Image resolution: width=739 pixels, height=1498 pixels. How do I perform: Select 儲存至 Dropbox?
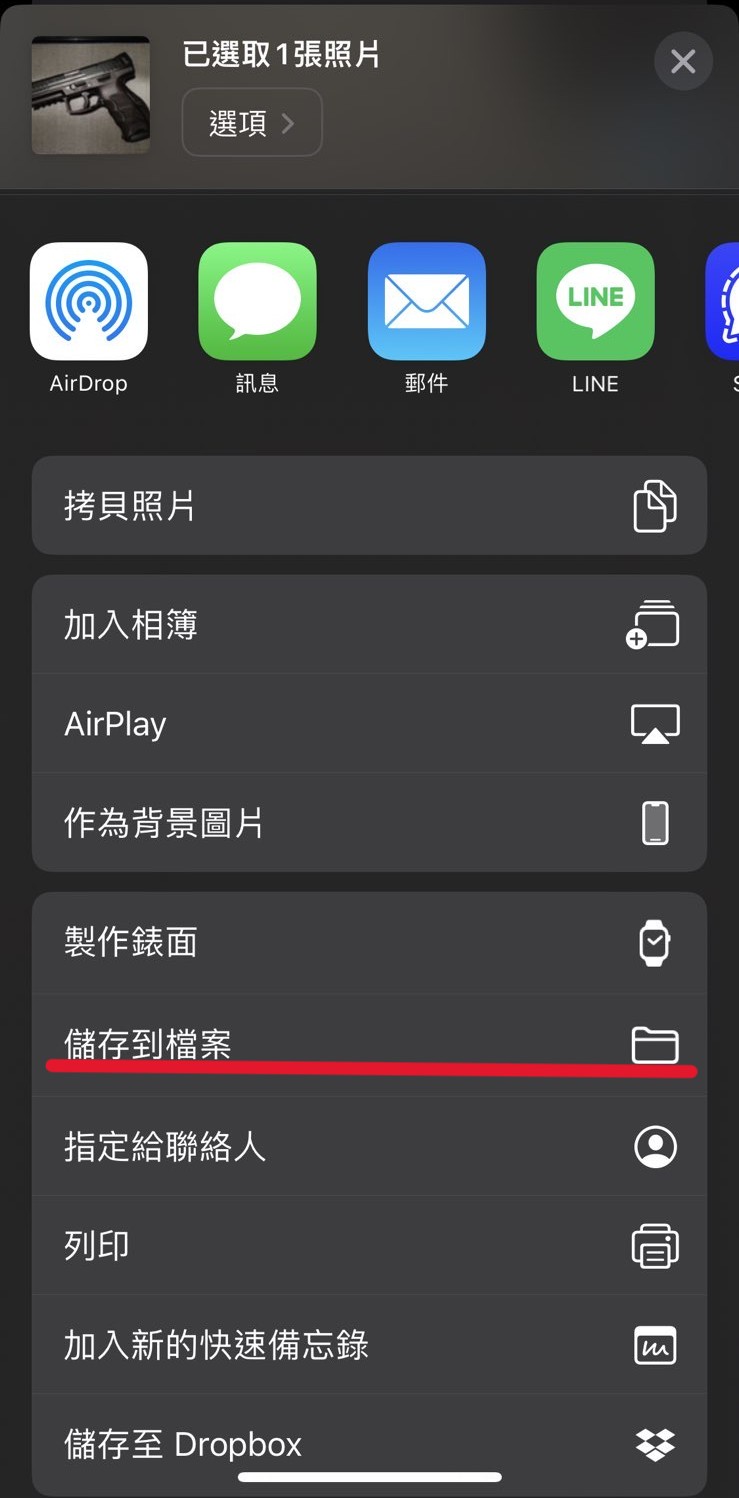(x=369, y=1443)
